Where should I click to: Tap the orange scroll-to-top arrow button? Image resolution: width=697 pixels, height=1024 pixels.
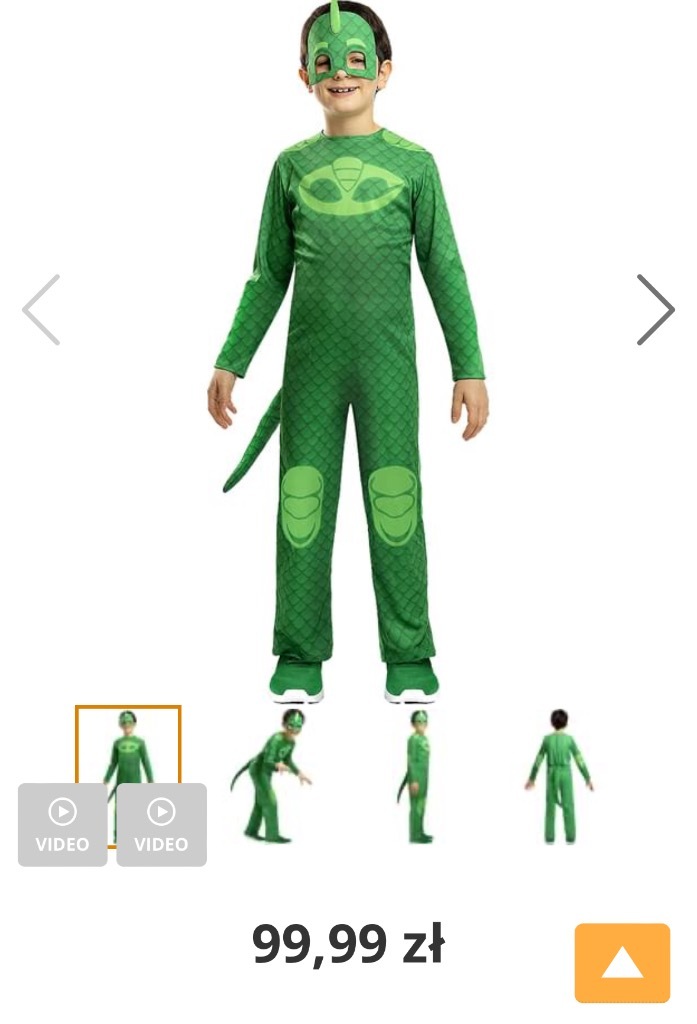tap(622, 962)
